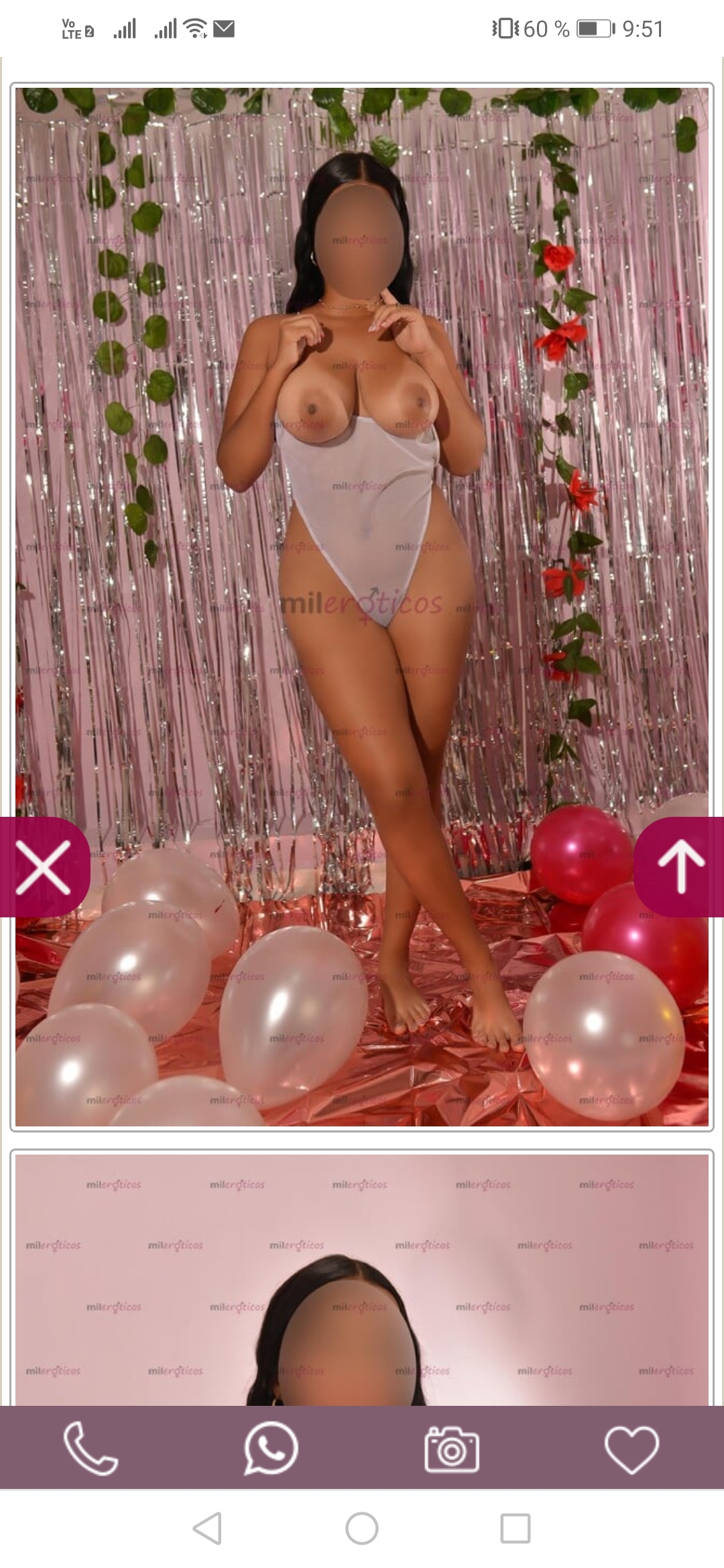Open WhatsApp contact button

click(271, 1448)
